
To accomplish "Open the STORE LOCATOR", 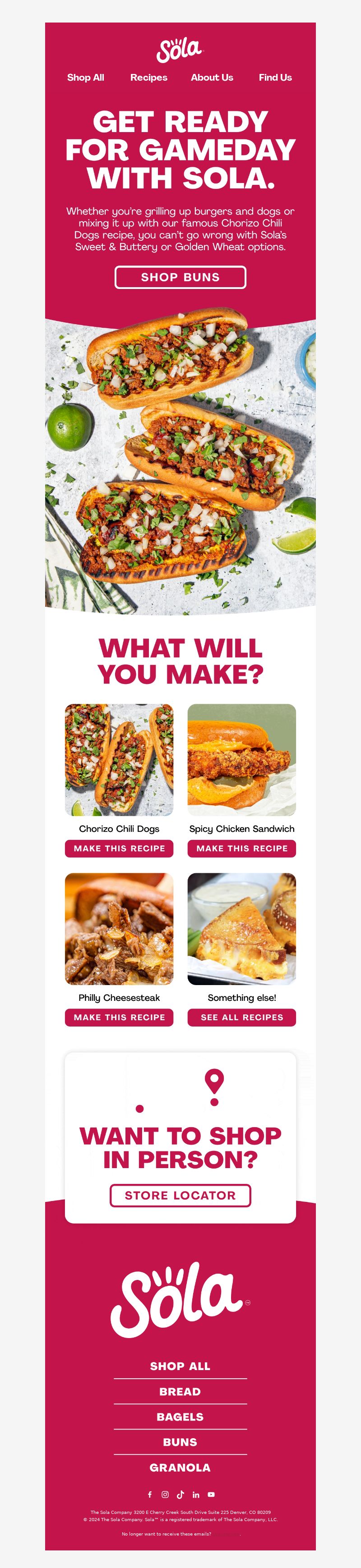I will pyautogui.click(x=180, y=1196).
